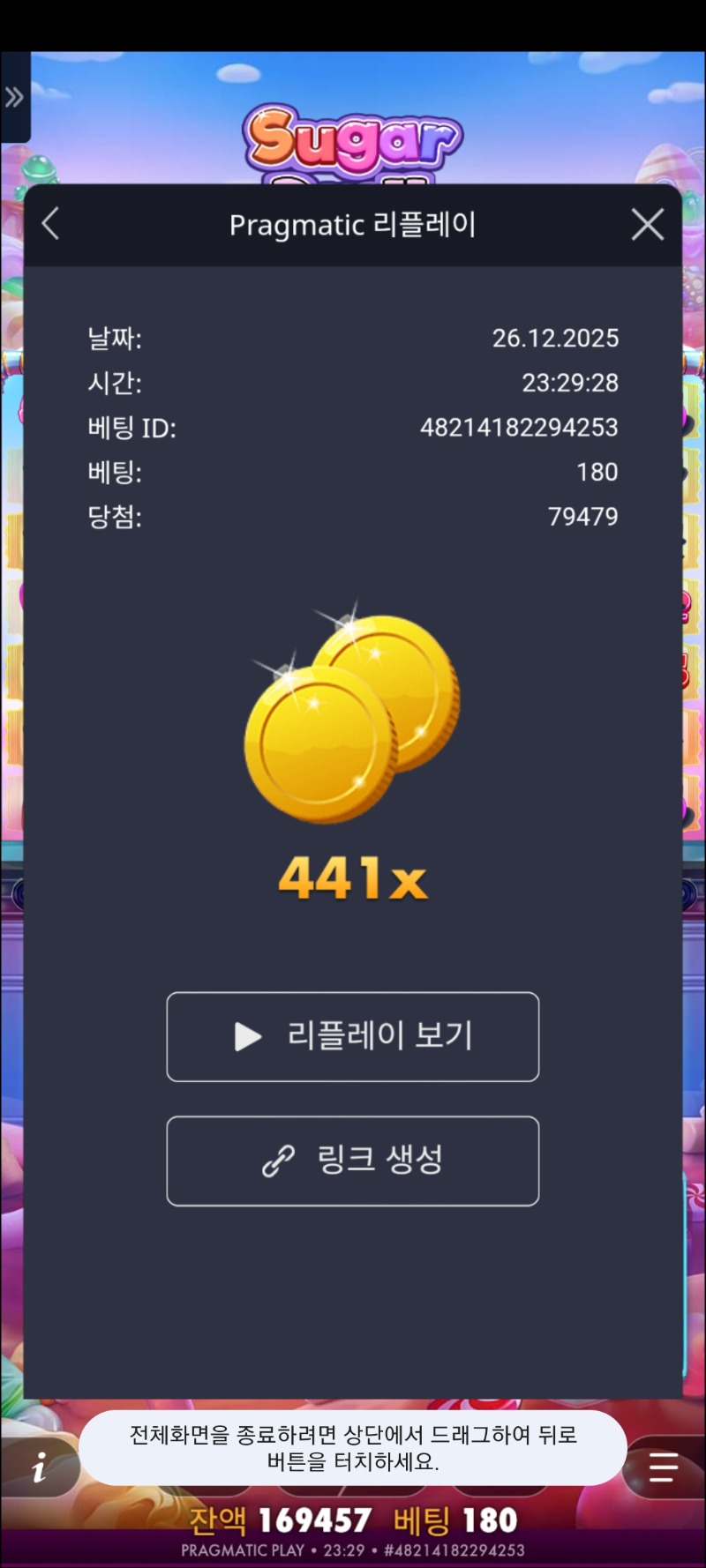Open the hamburger menu
Viewport: 706px width, 1568px height.
(663, 1467)
